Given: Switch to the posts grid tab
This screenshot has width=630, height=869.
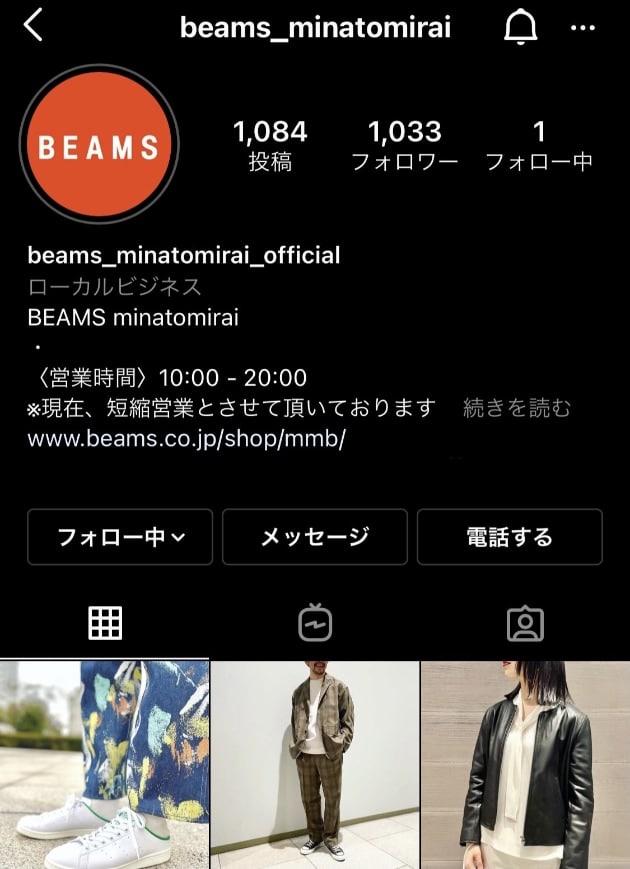Looking at the screenshot, I should point(105,623).
